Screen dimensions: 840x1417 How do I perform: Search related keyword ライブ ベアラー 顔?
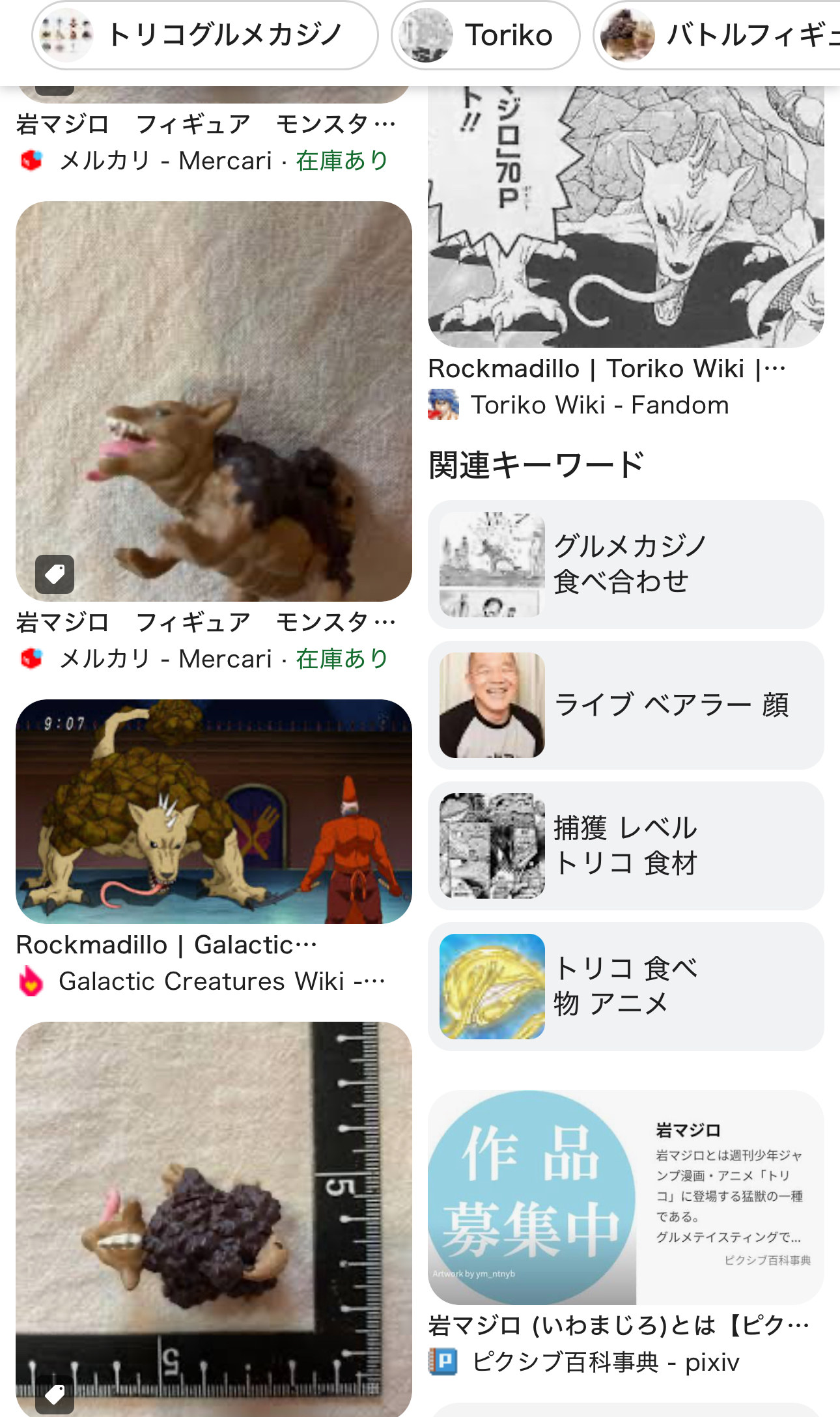pos(625,705)
